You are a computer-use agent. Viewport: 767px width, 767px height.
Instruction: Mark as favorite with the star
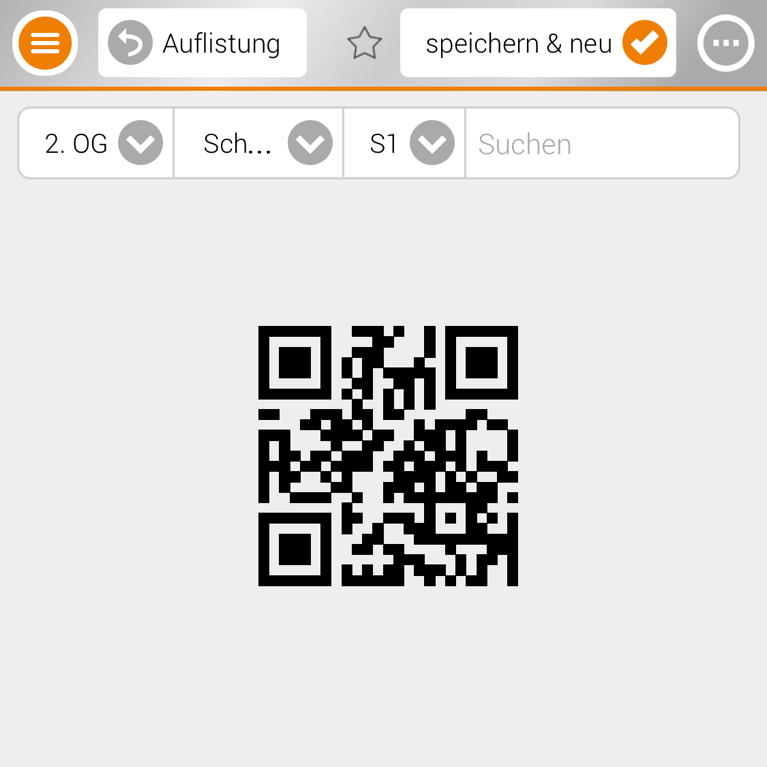tap(364, 44)
